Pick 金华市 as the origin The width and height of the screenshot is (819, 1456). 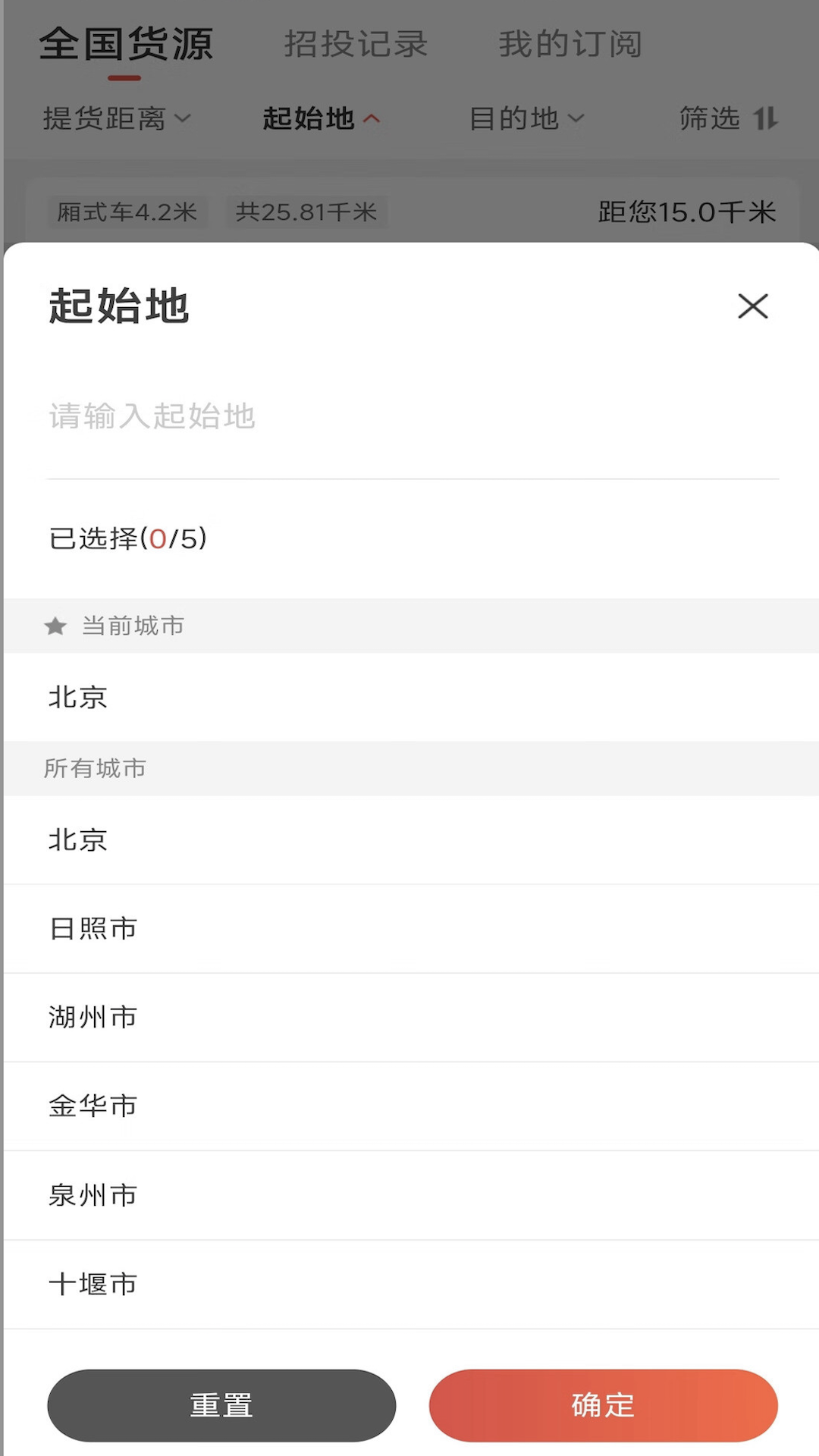[94, 1106]
